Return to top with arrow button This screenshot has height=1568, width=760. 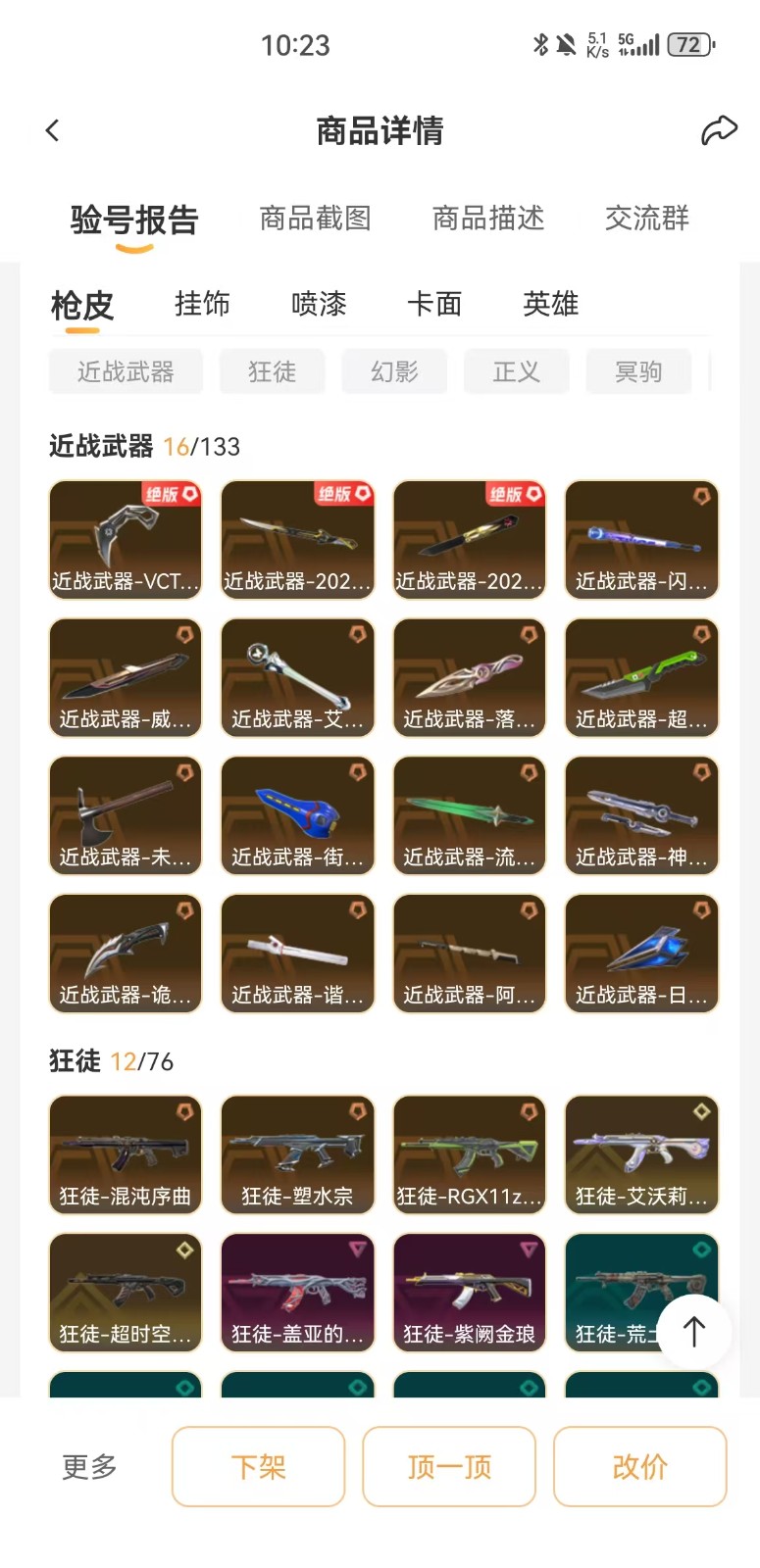point(693,1331)
